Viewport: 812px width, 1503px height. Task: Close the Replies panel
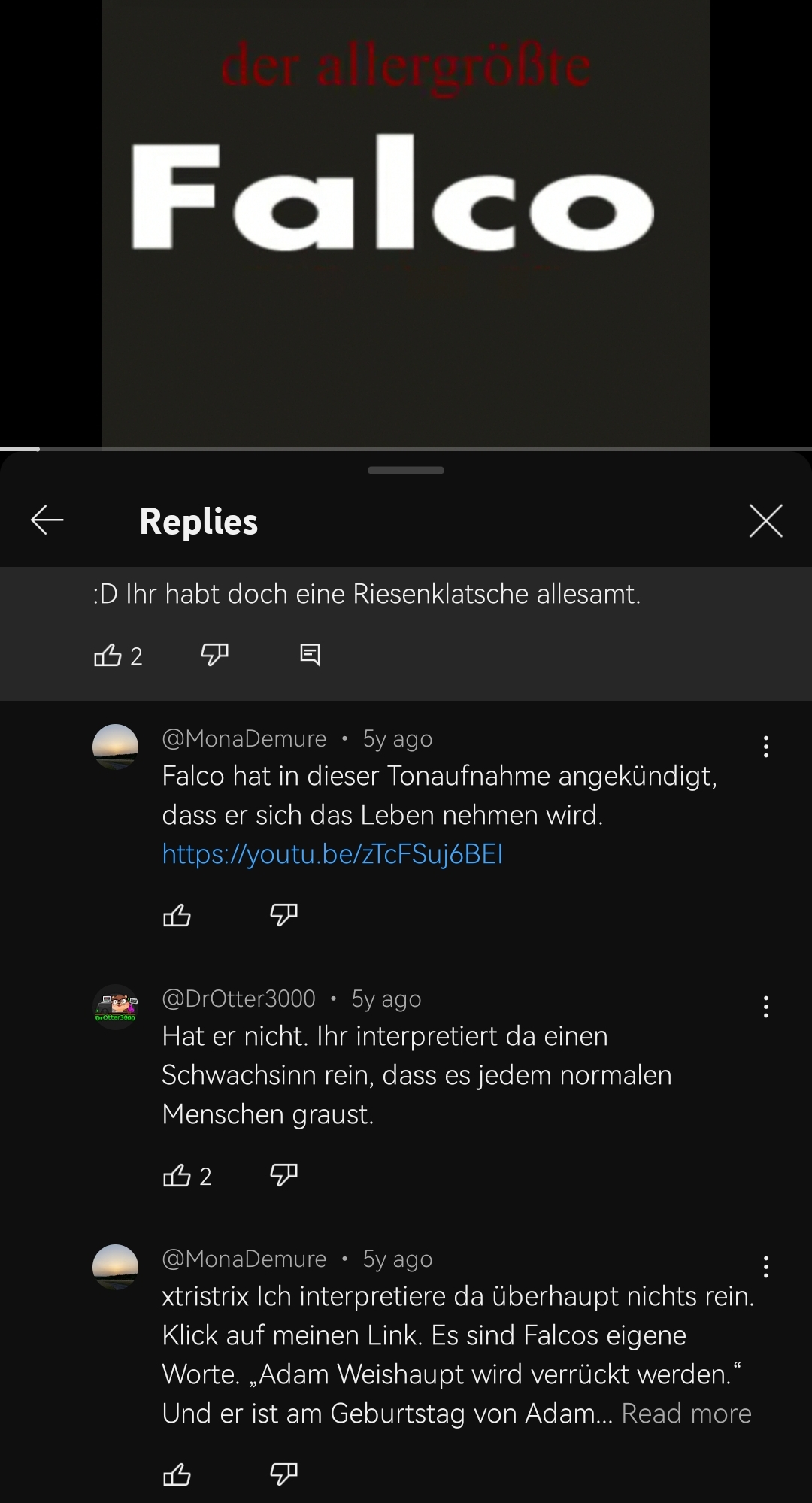[766, 520]
